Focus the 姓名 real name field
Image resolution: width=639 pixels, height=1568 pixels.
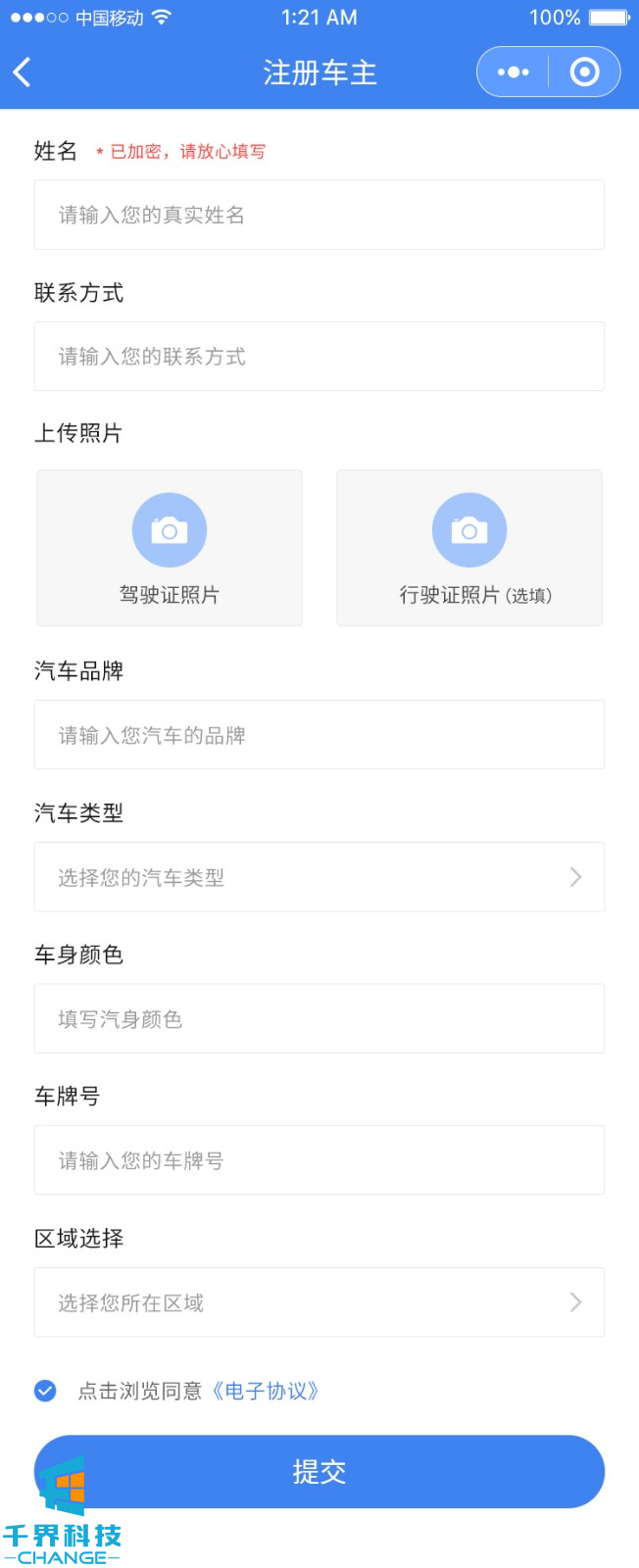[319, 215]
